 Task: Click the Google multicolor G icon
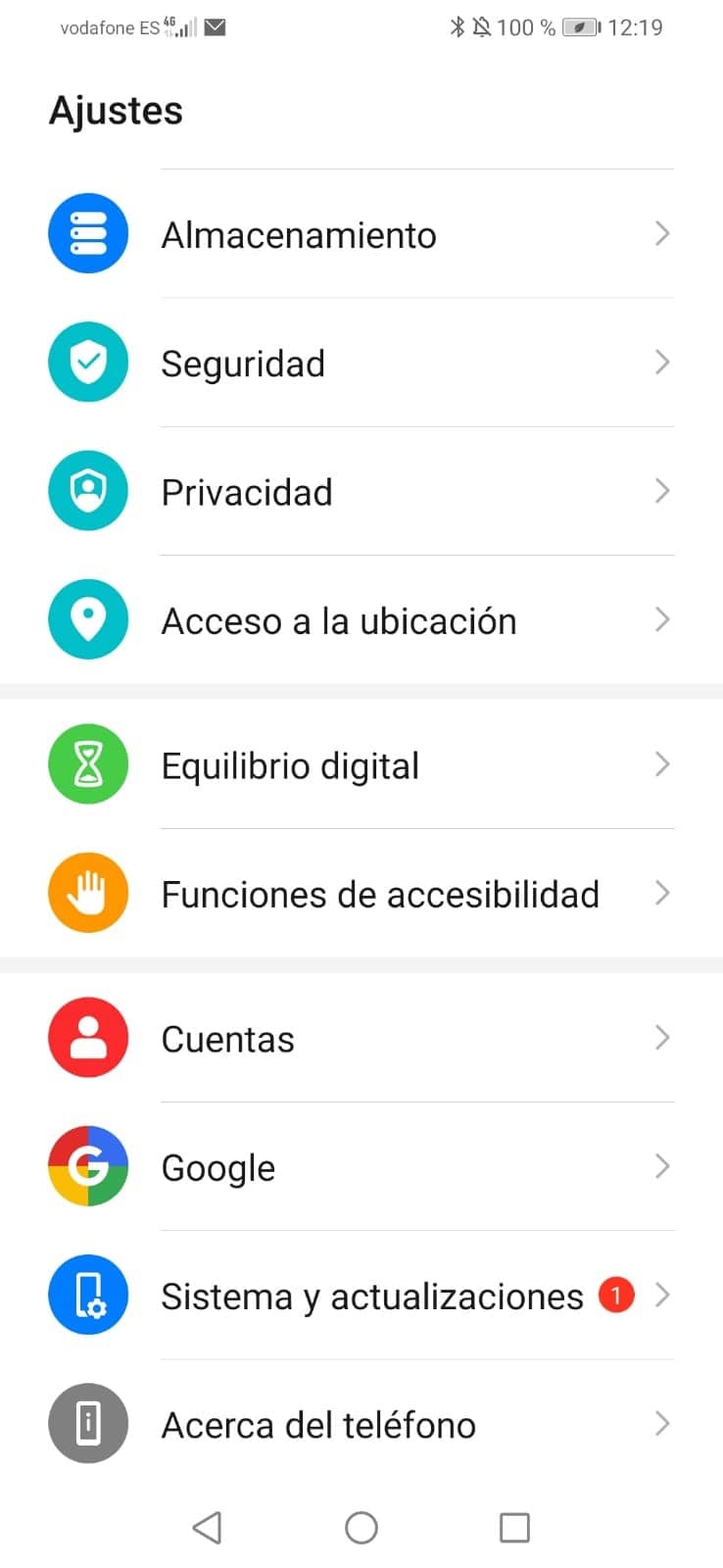(x=88, y=1166)
